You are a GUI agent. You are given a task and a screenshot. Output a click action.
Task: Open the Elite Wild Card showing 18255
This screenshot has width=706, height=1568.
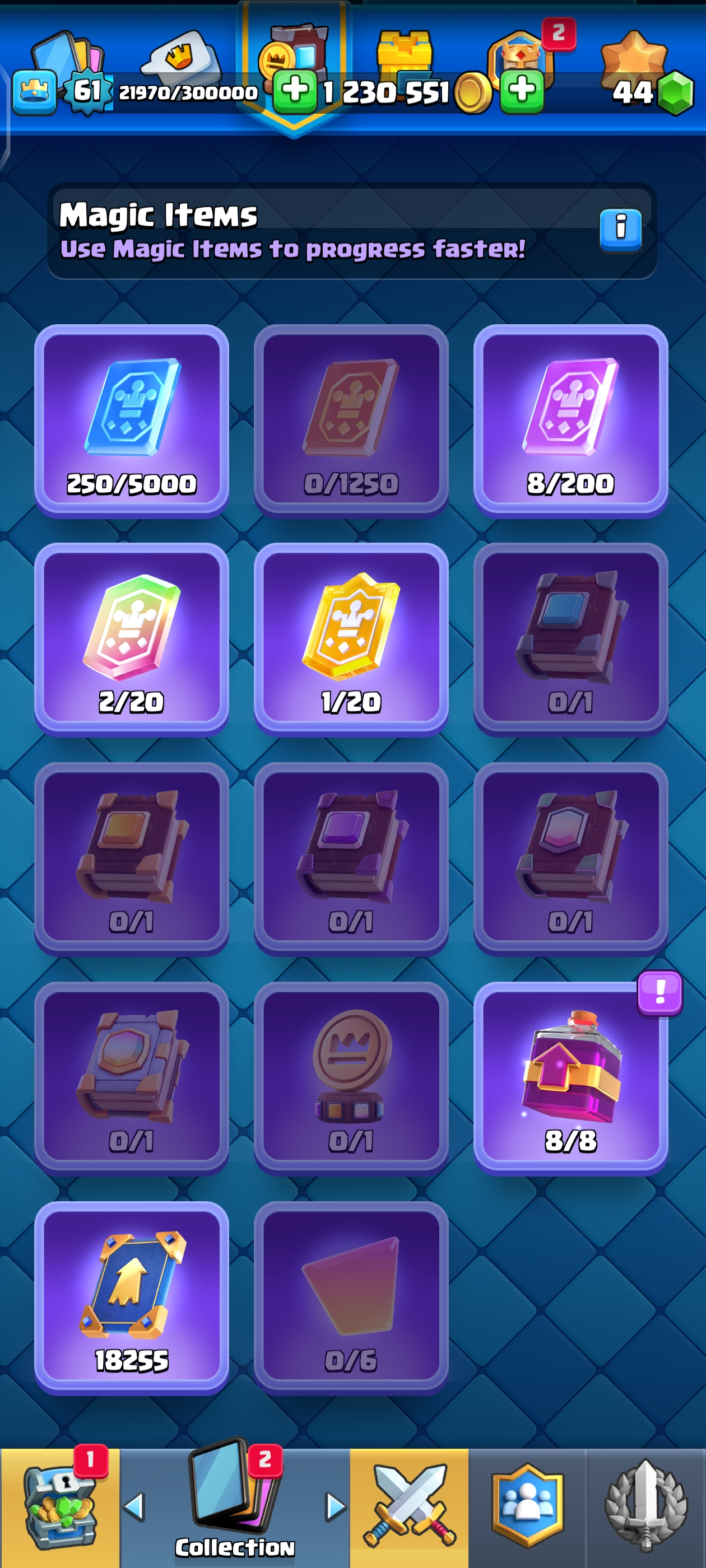point(132,1297)
